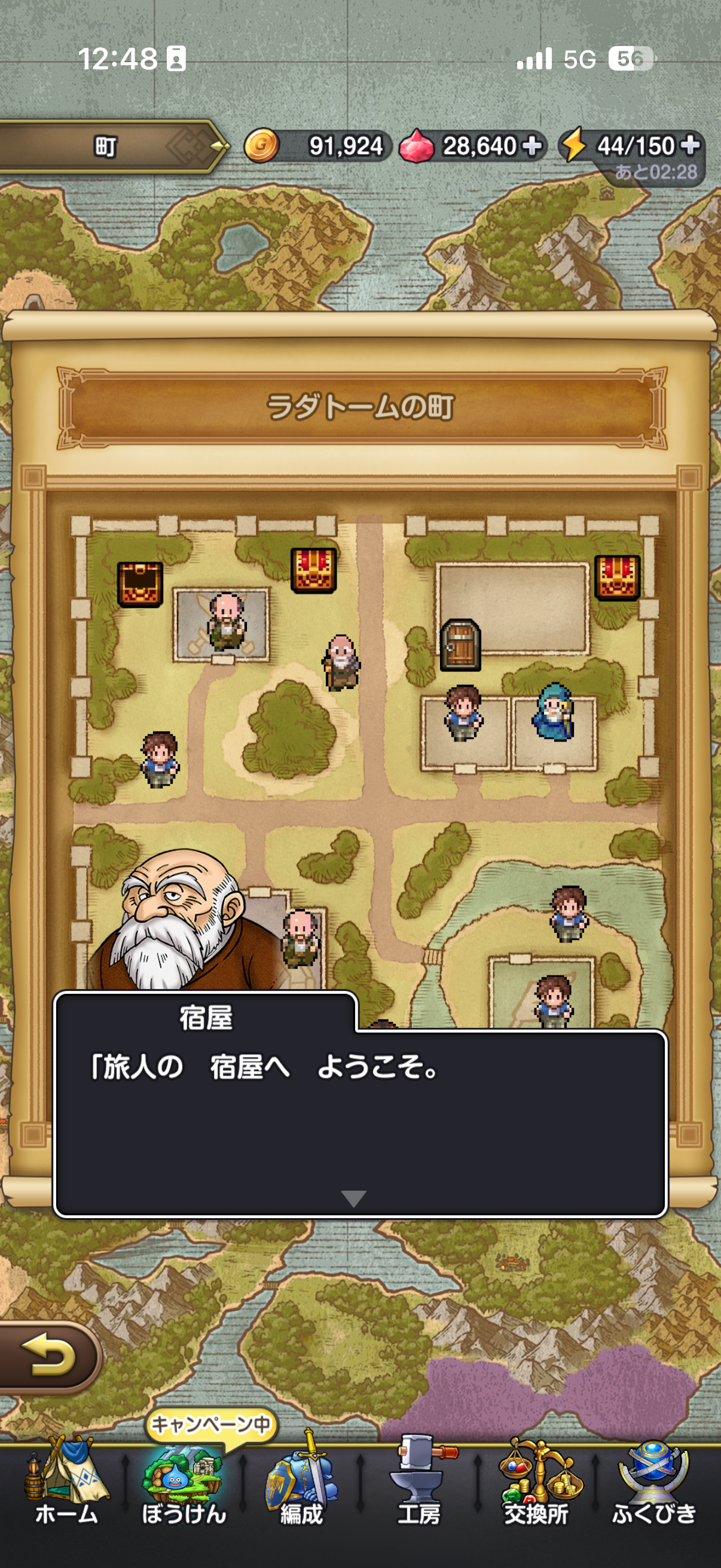
Task: Talk to the blue-robed wizard
Action: tap(554, 712)
